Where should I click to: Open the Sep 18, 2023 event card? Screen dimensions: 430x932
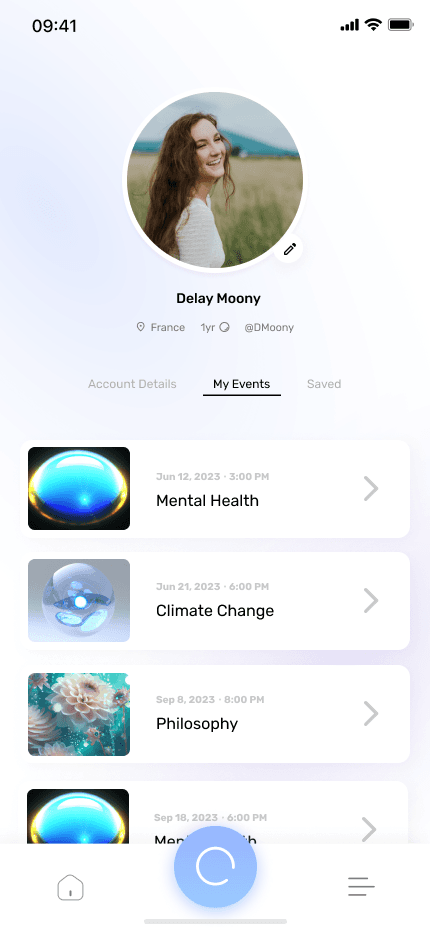[215, 813]
